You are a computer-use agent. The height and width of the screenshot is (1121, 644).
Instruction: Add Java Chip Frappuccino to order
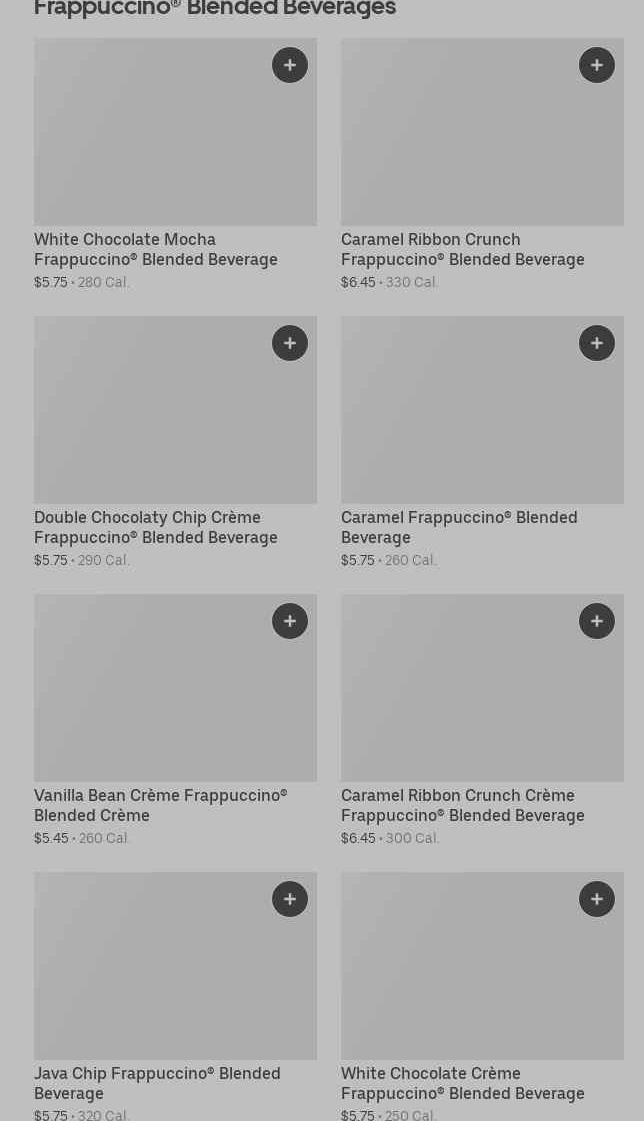pyautogui.click(x=289, y=899)
